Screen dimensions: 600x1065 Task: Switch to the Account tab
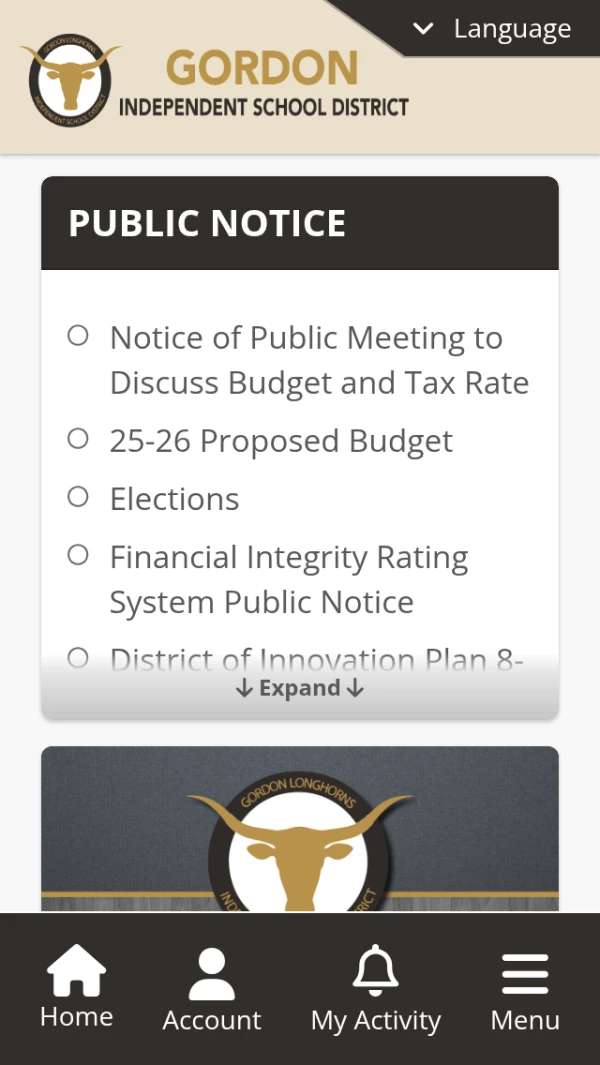pos(212,988)
